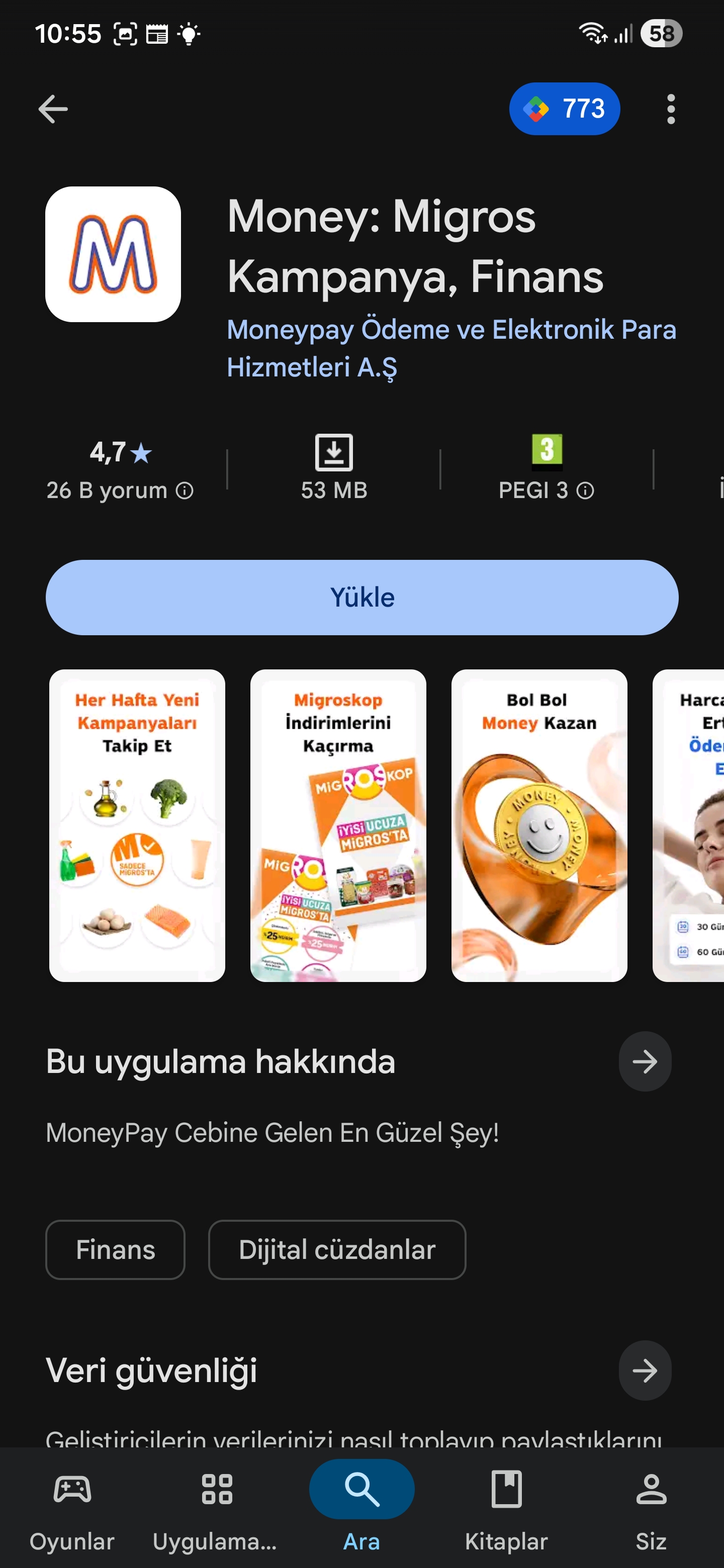This screenshot has width=724, height=1568.
Task: Open the Play Points 773 badge
Action: click(x=564, y=109)
